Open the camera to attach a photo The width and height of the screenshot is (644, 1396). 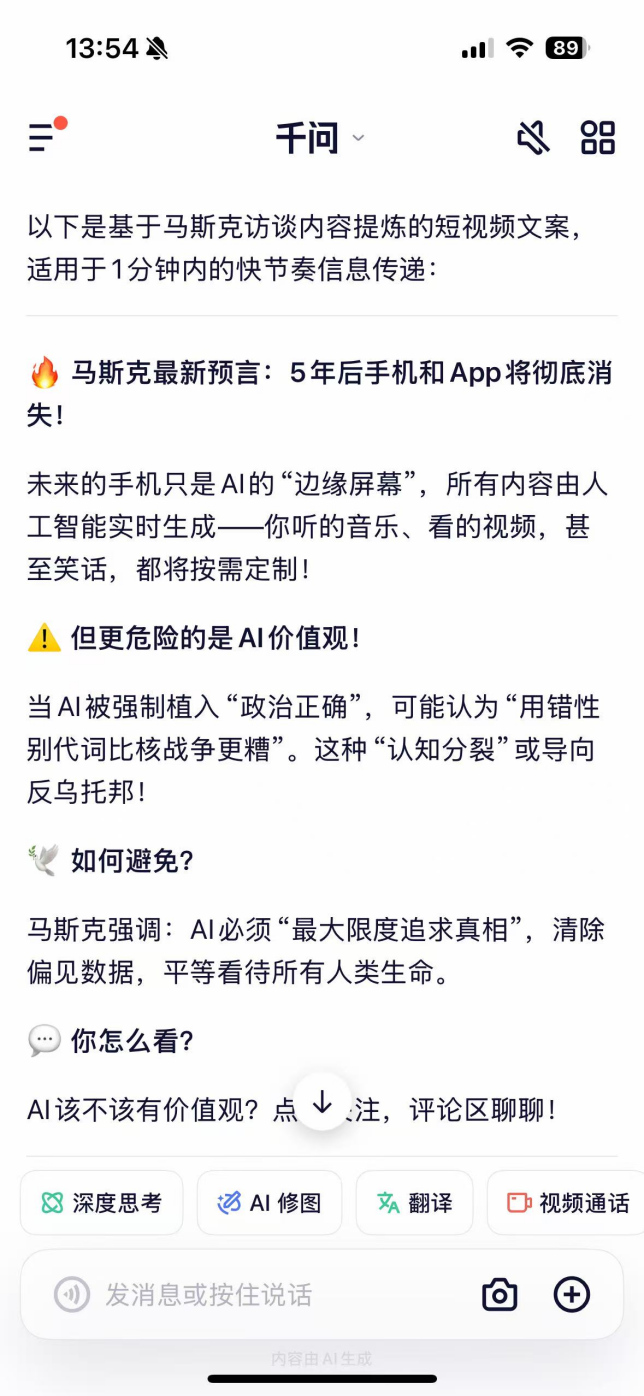(500, 1295)
